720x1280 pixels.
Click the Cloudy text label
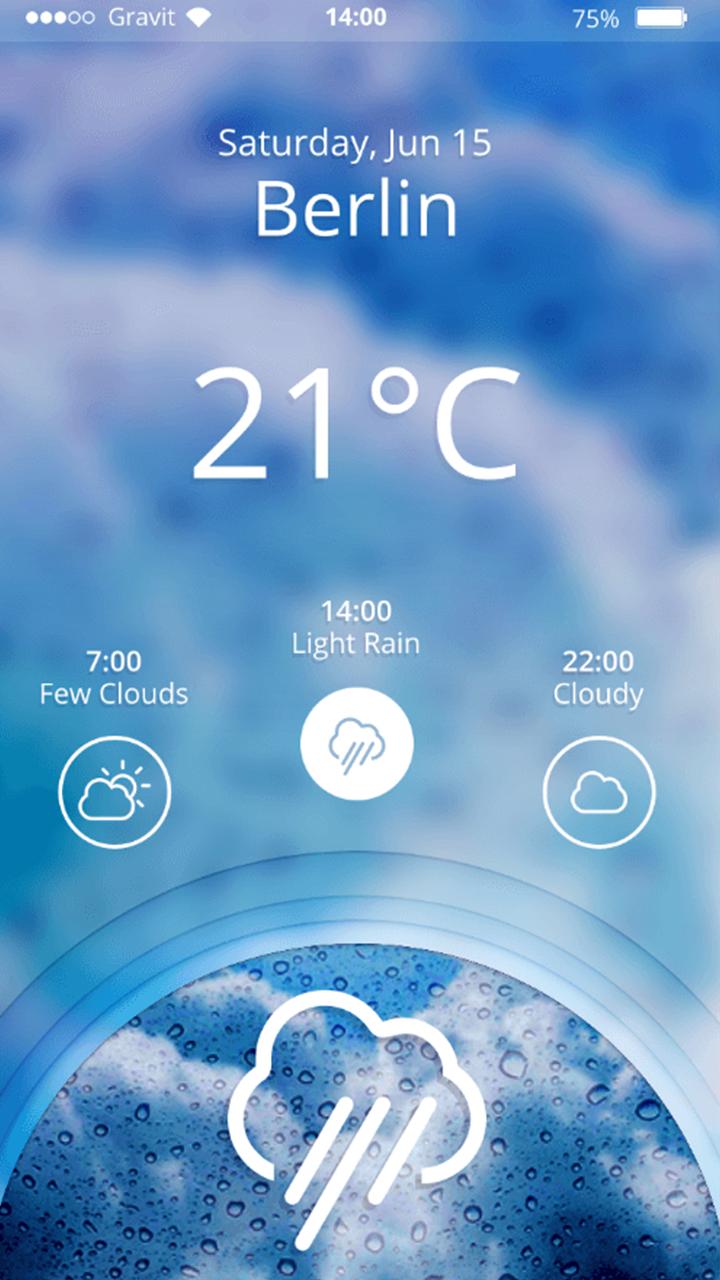597,694
